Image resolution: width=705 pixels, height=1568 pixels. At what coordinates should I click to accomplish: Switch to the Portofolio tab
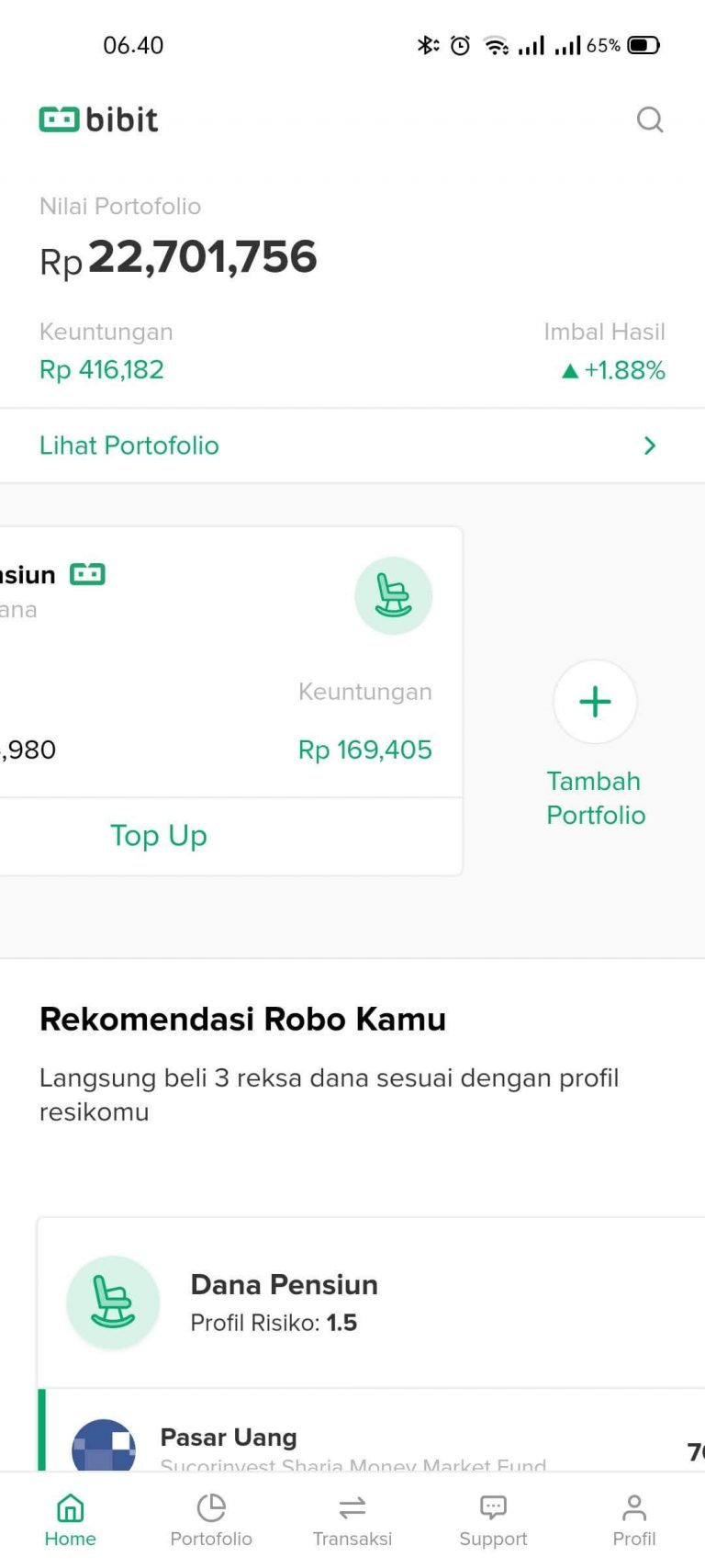click(x=210, y=1516)
